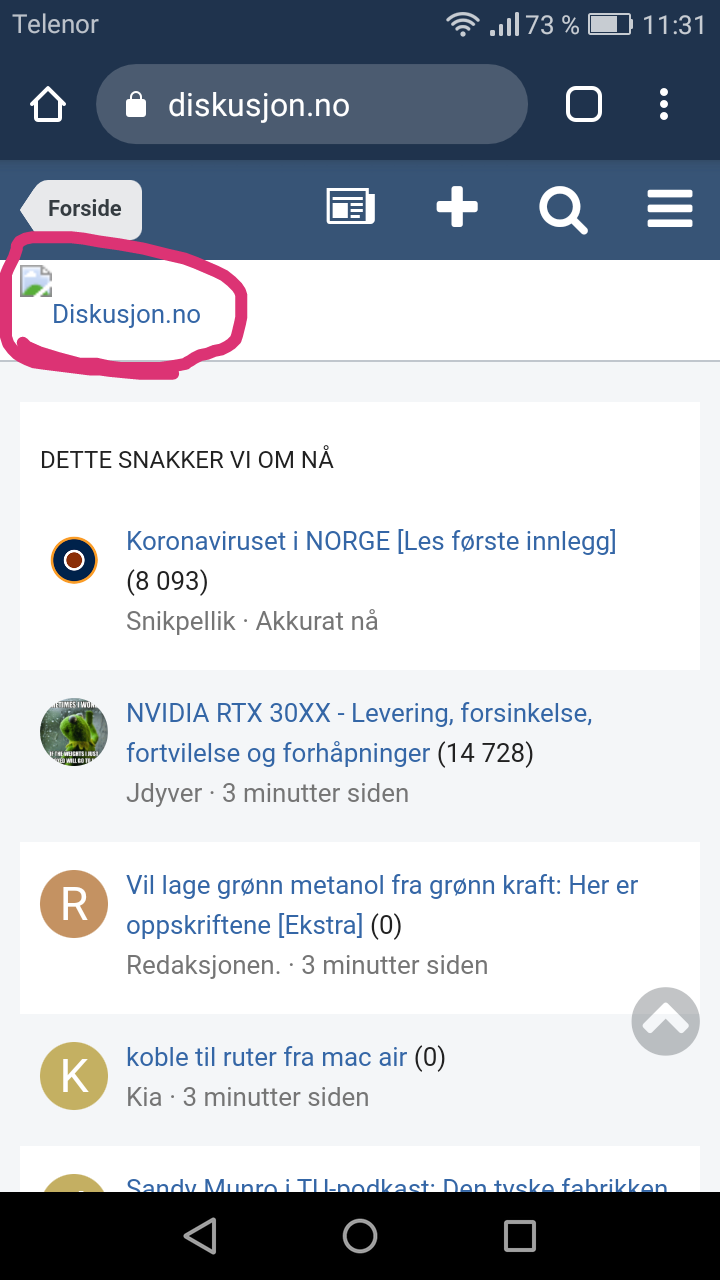Jump to top with the up arrow
Image resolution: width=720 pixels, height=1280 pixels.
[666, 1021]
